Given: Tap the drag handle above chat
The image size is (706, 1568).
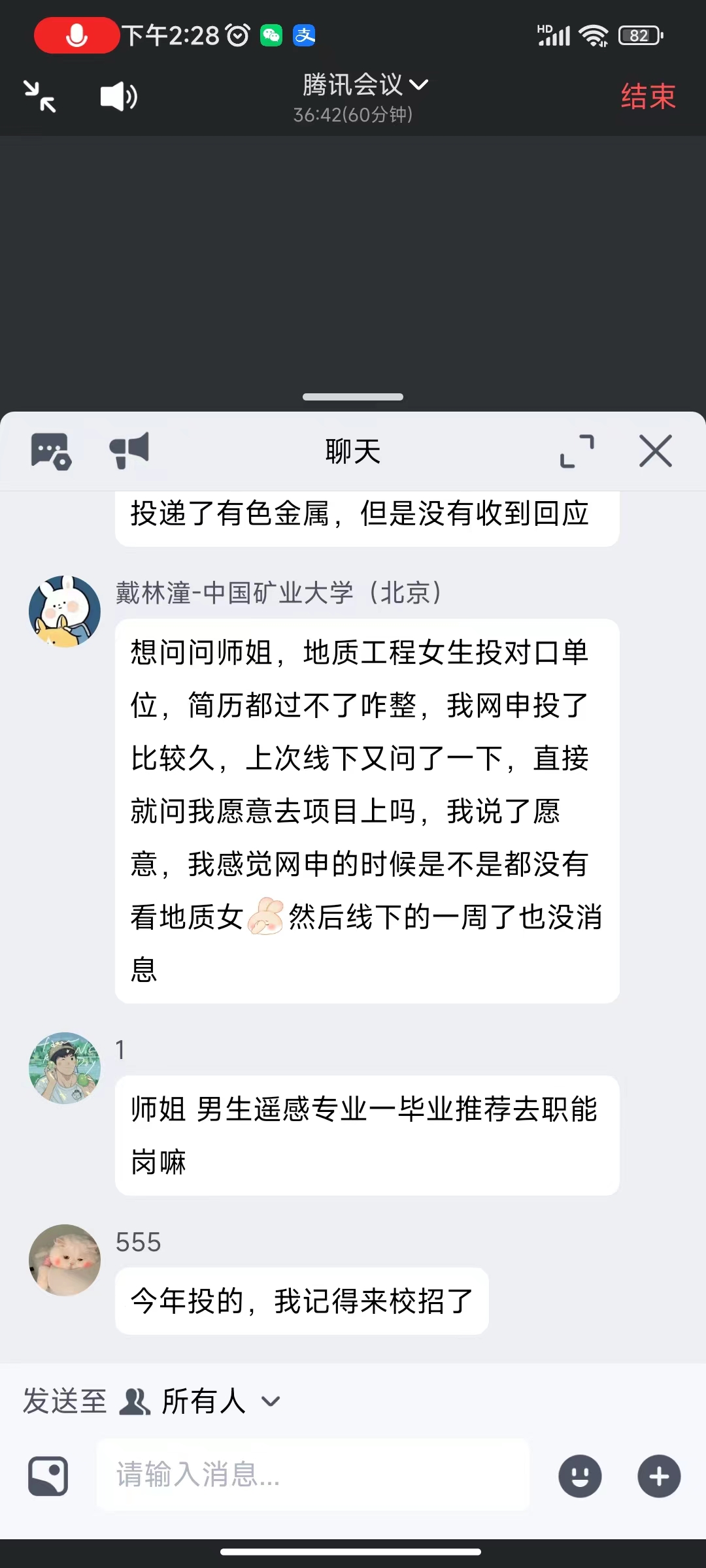Looking at the screenshot, I should (x=353, y=397).
